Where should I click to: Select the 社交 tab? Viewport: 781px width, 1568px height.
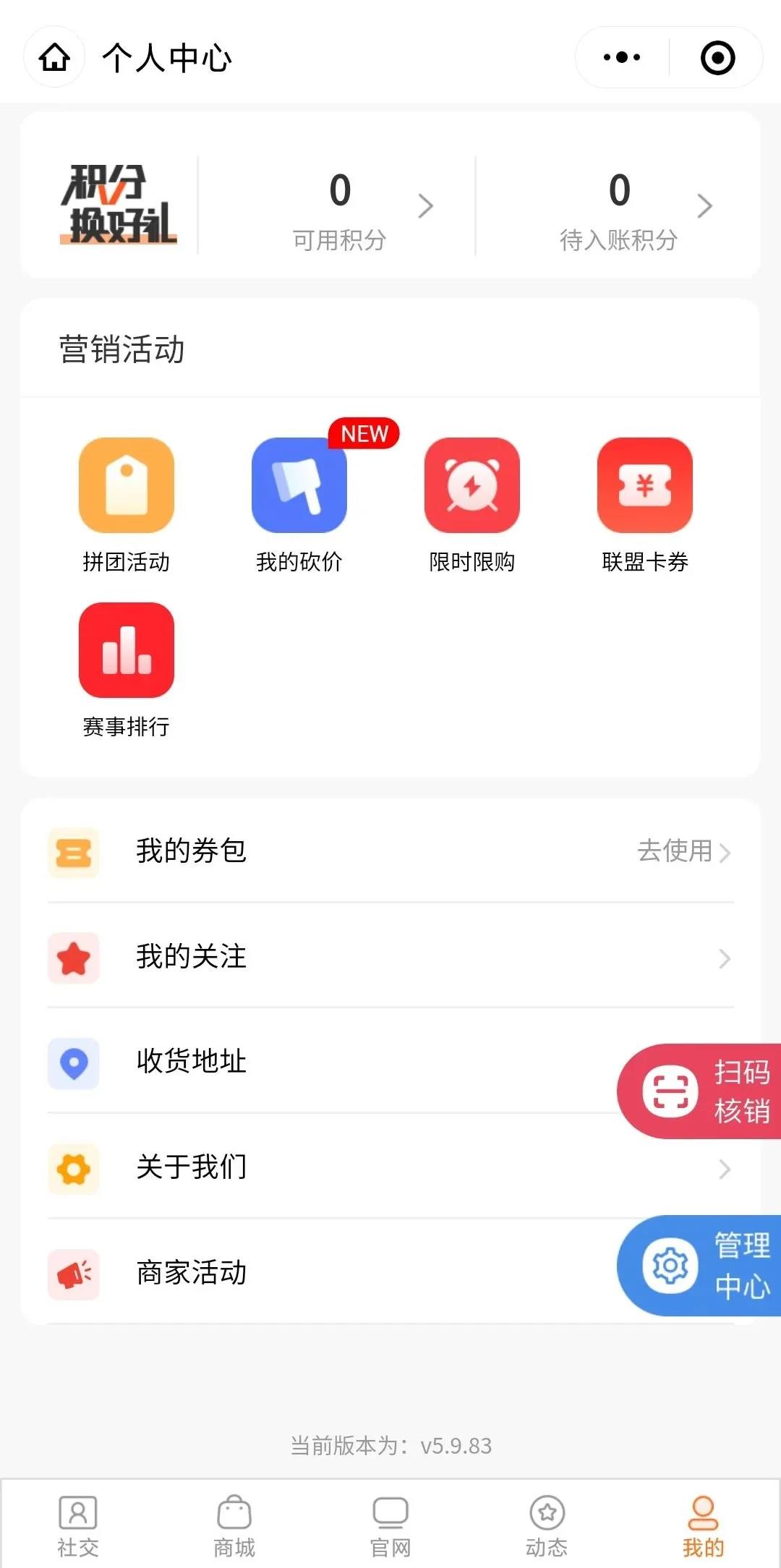click(77, 1522)
